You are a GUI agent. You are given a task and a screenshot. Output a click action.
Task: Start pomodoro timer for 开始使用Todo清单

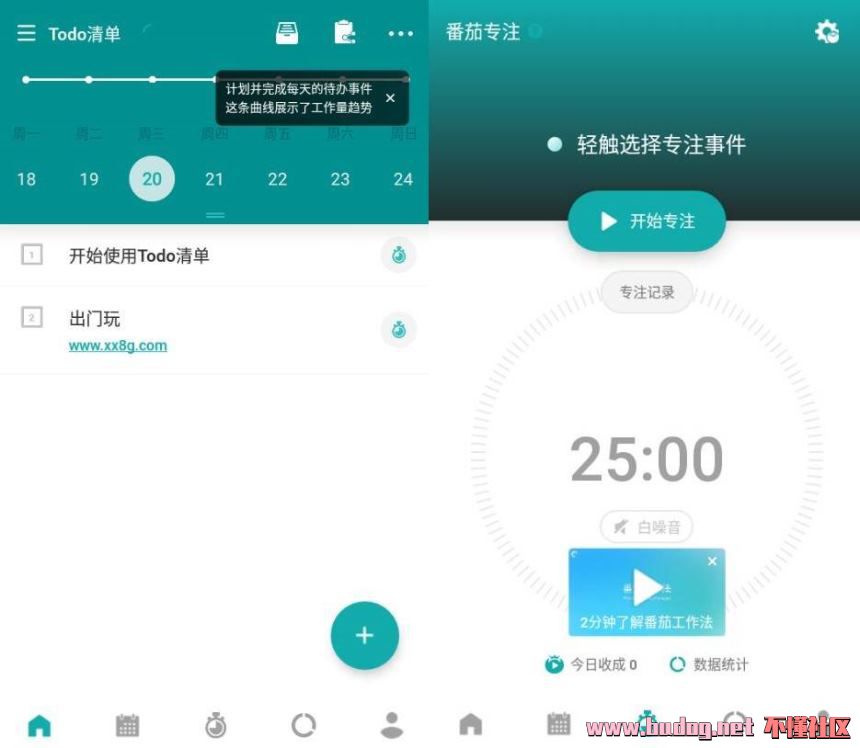pos(398,256)
